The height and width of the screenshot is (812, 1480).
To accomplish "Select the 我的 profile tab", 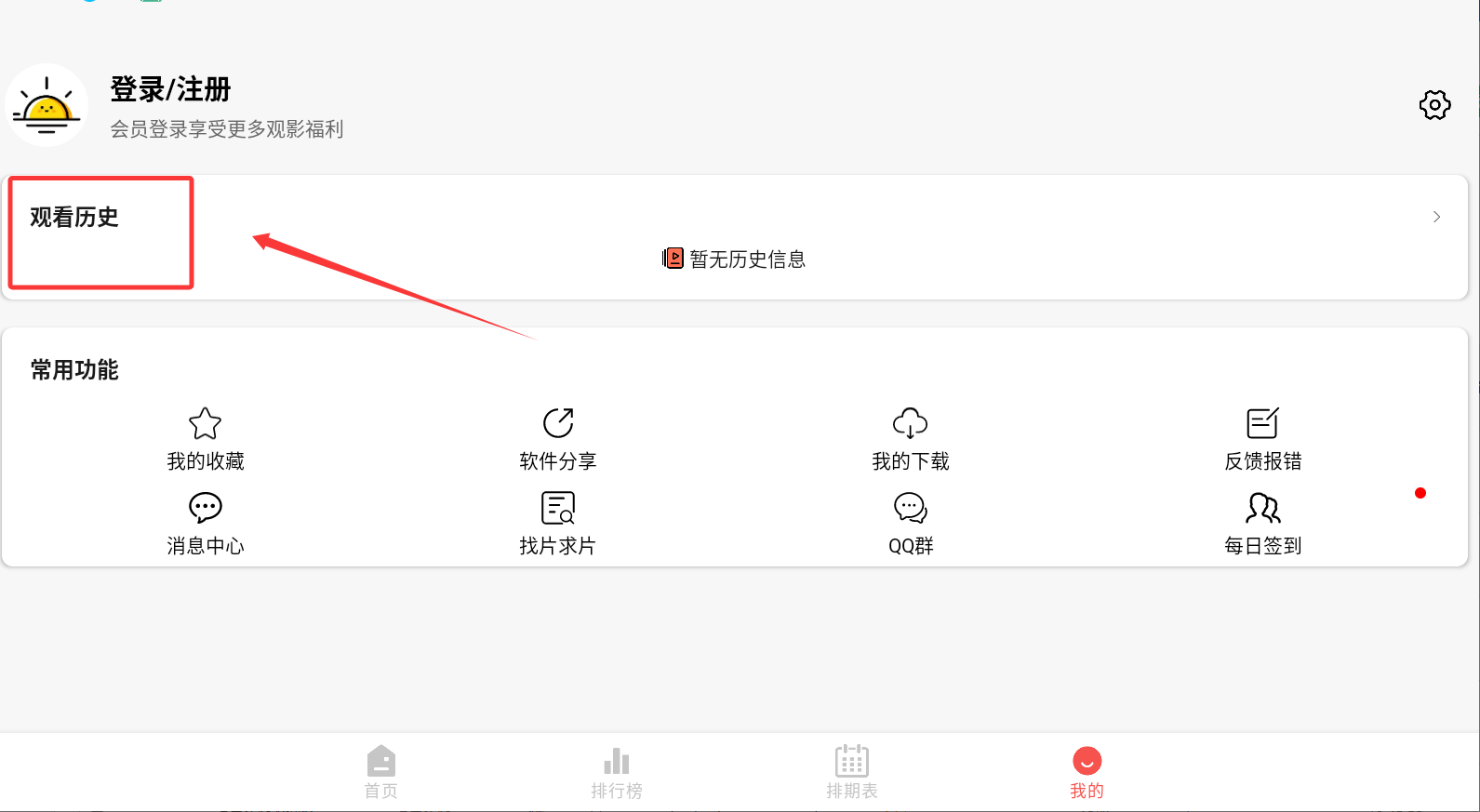I will pyautogui.click(x=1087, y=772).
